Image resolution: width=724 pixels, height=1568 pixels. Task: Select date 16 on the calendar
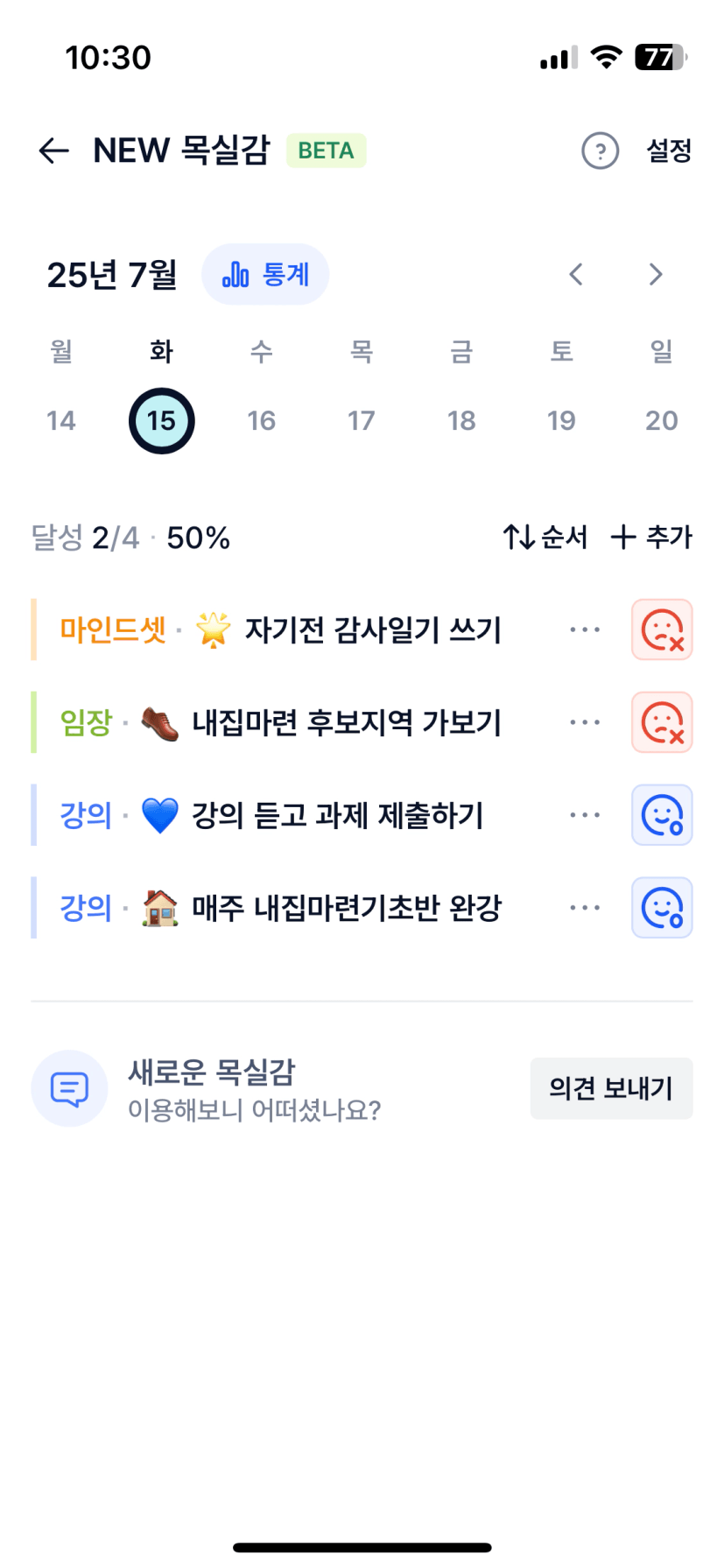click(x=261, y=420)
